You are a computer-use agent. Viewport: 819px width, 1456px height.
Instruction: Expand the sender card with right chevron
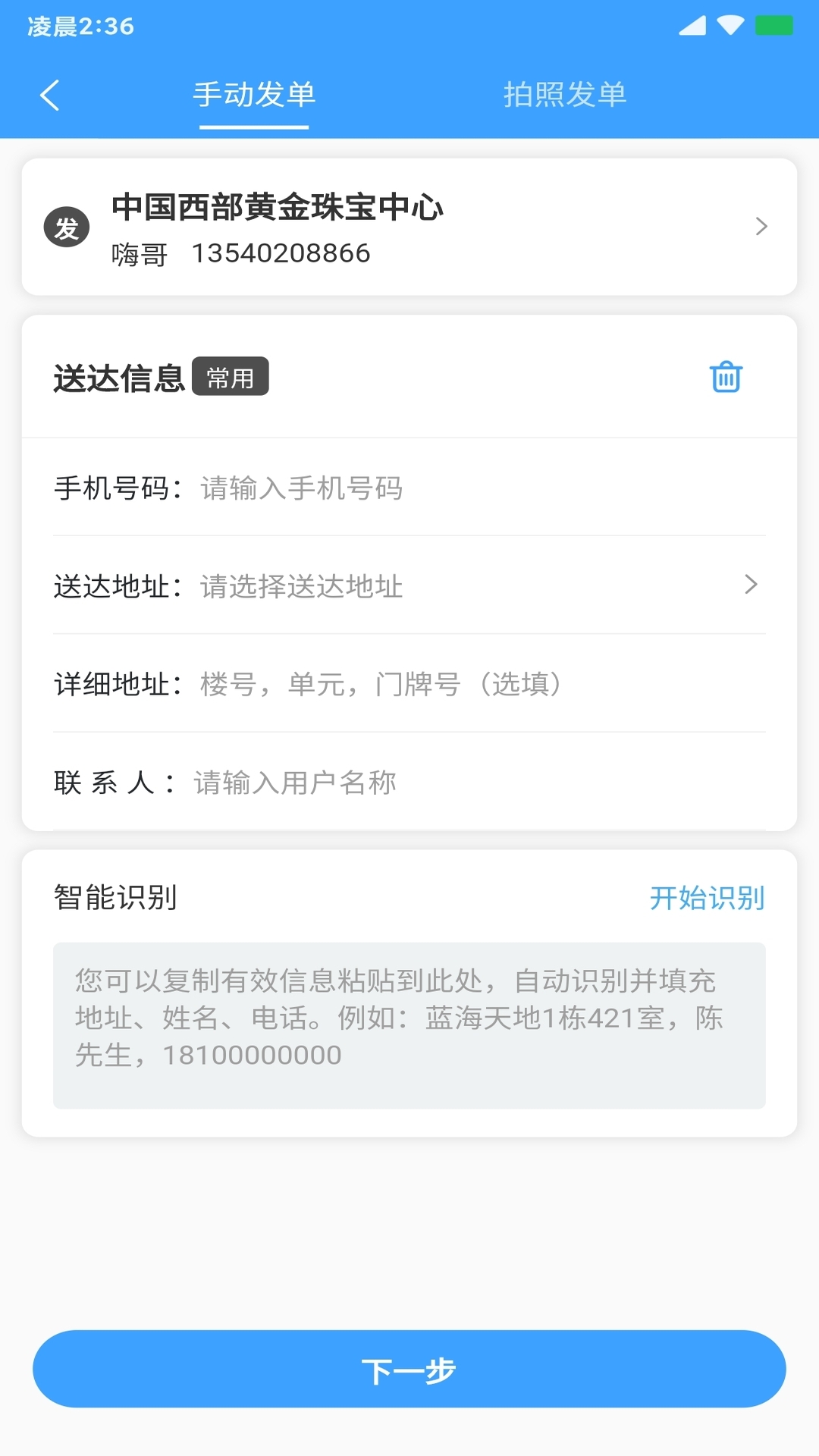click(x=761, y=226)
